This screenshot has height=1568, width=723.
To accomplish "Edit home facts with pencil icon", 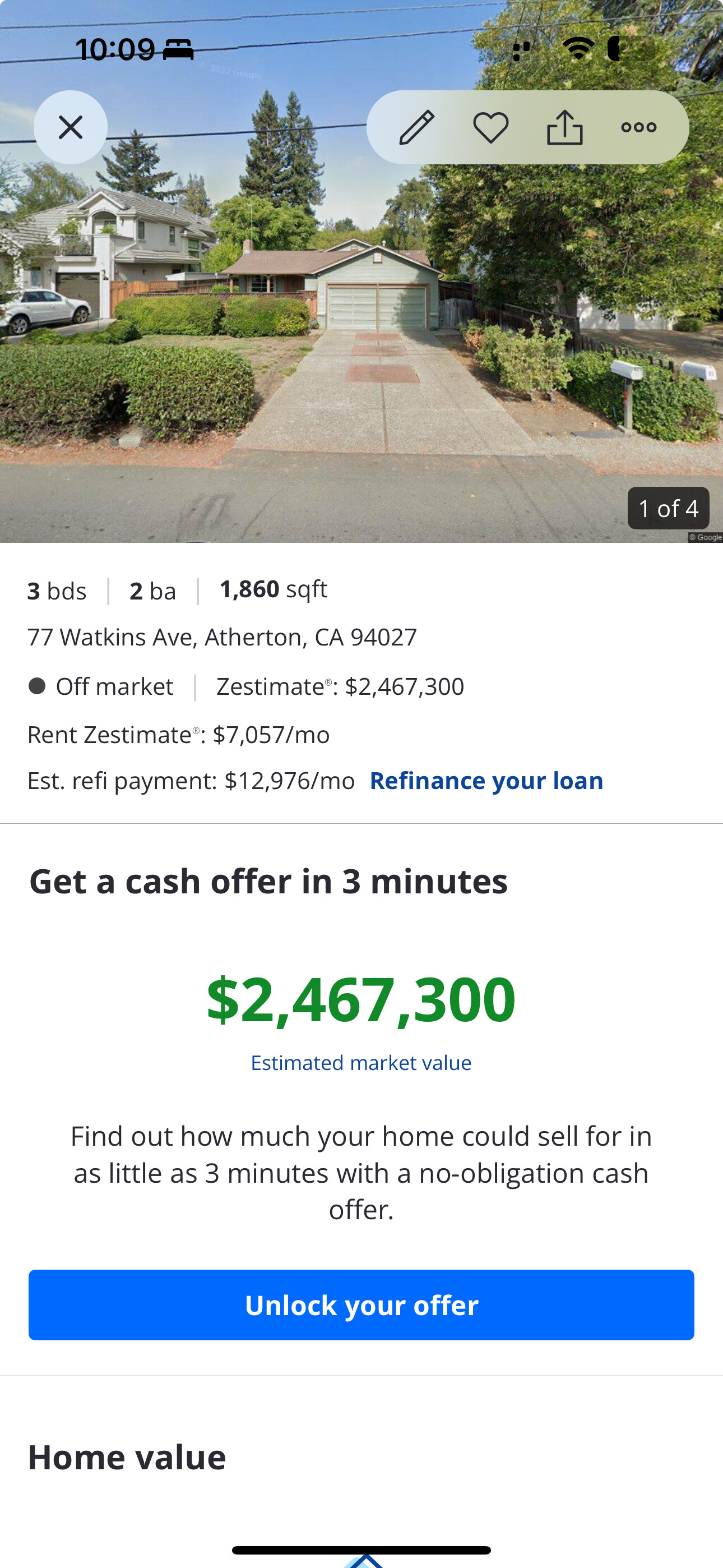I will click(x=417, y=127).
